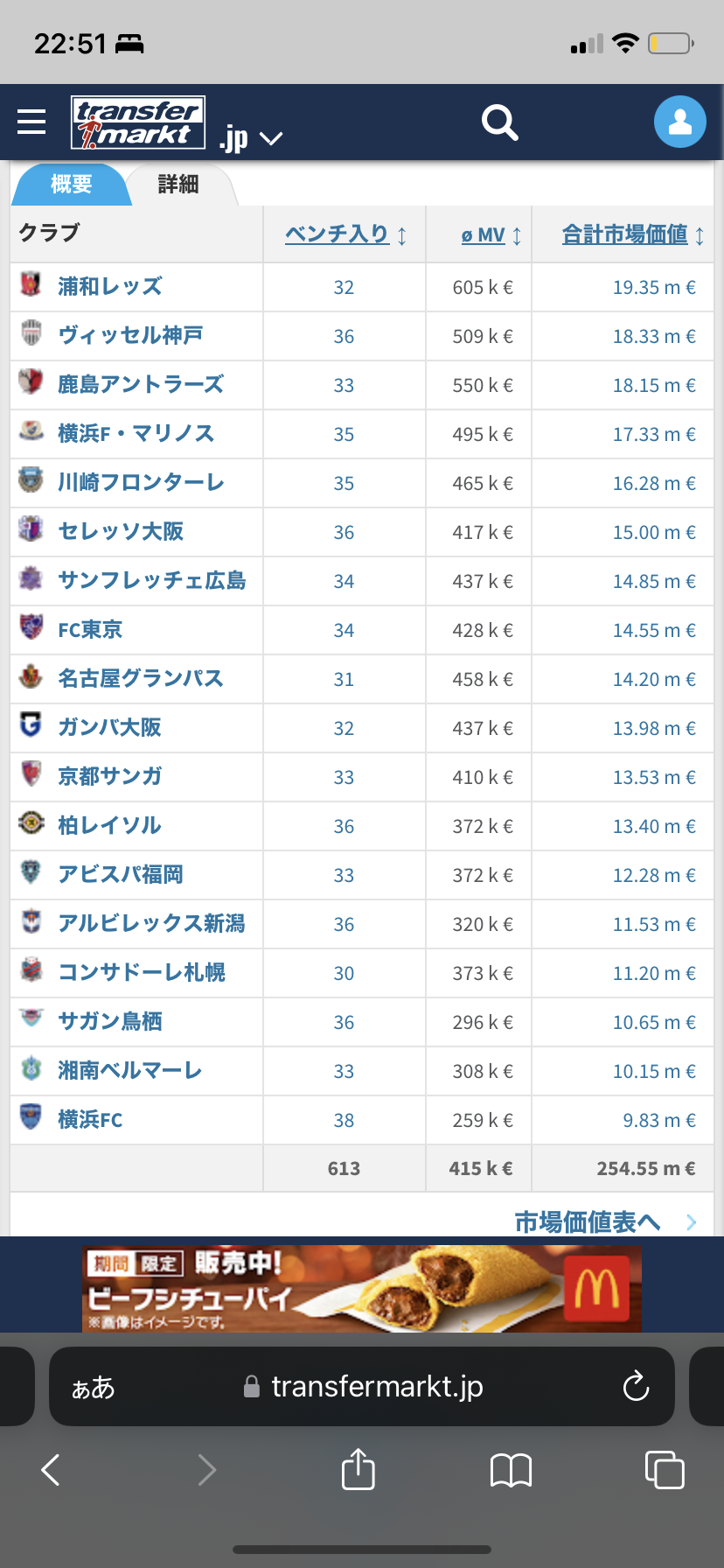Viewport: 724px width, 1568px height.
Task: Switch to the 詳細 tab
Action: pyautogui.click(x=178, y=184)
